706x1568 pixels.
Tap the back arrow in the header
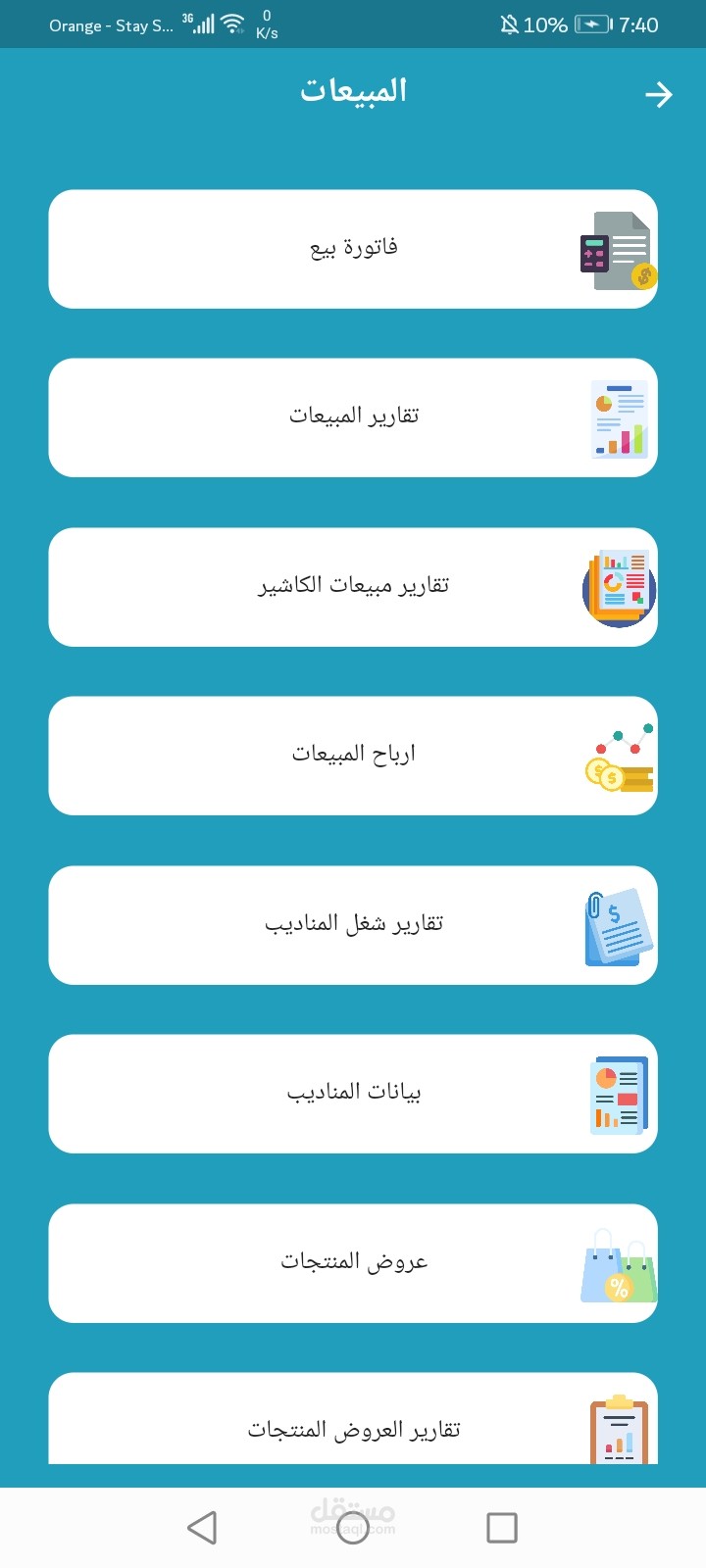tap(659, 94)
